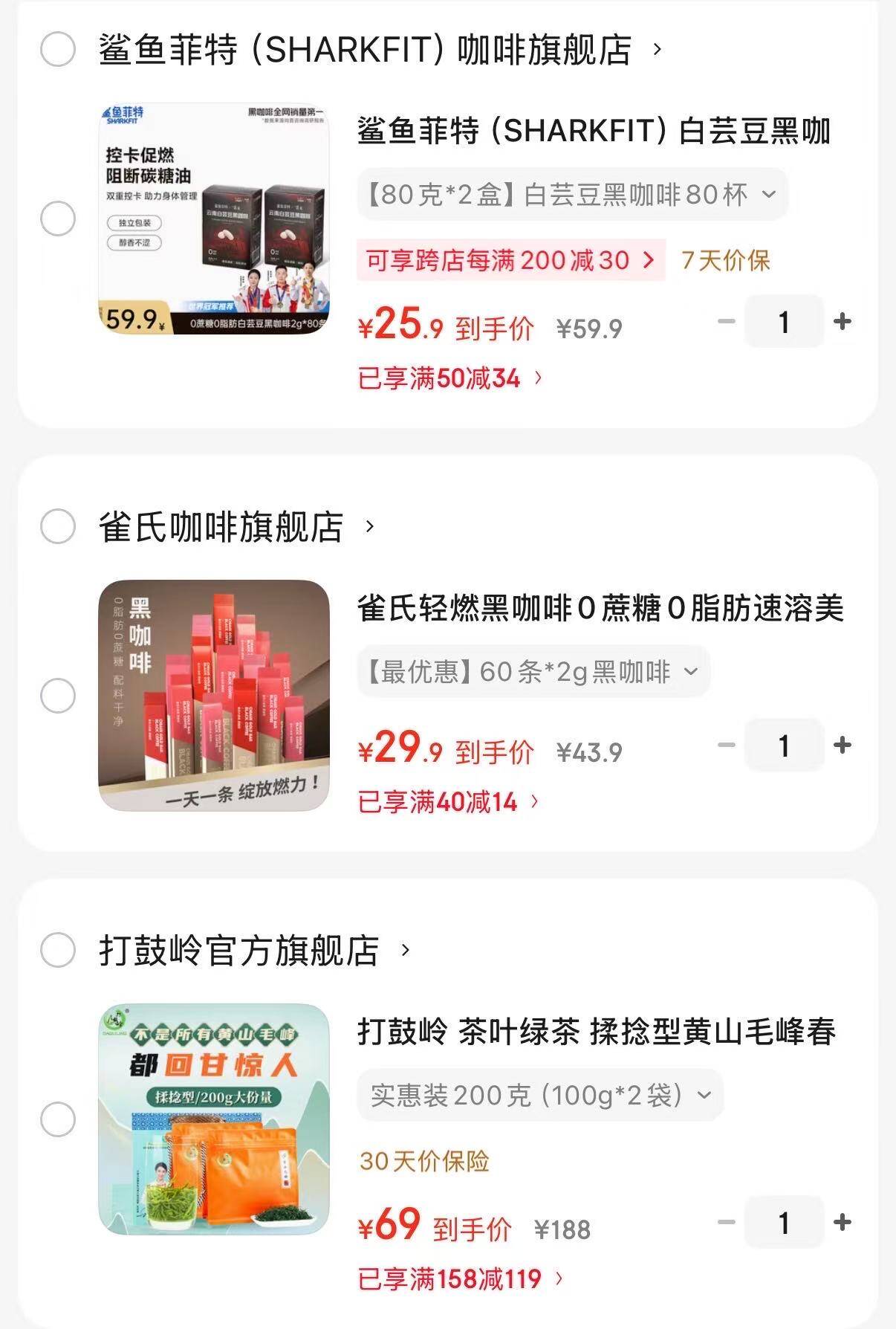
Task: Tick the 雀氏轻燃黑咖啡 item checkbox
Action: [58, 696]
